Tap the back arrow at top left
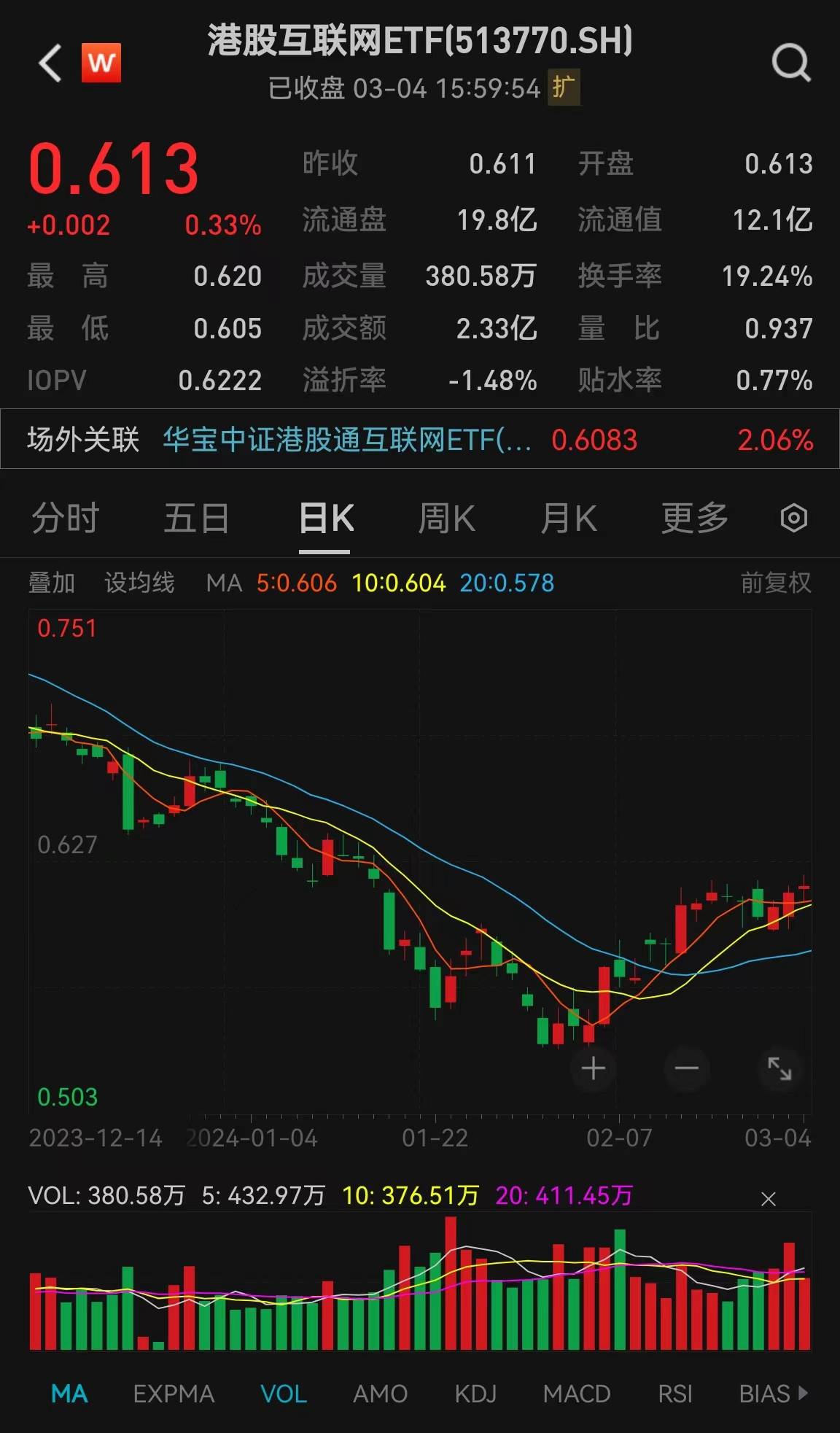840x1433 pixels. coord(48,64)
